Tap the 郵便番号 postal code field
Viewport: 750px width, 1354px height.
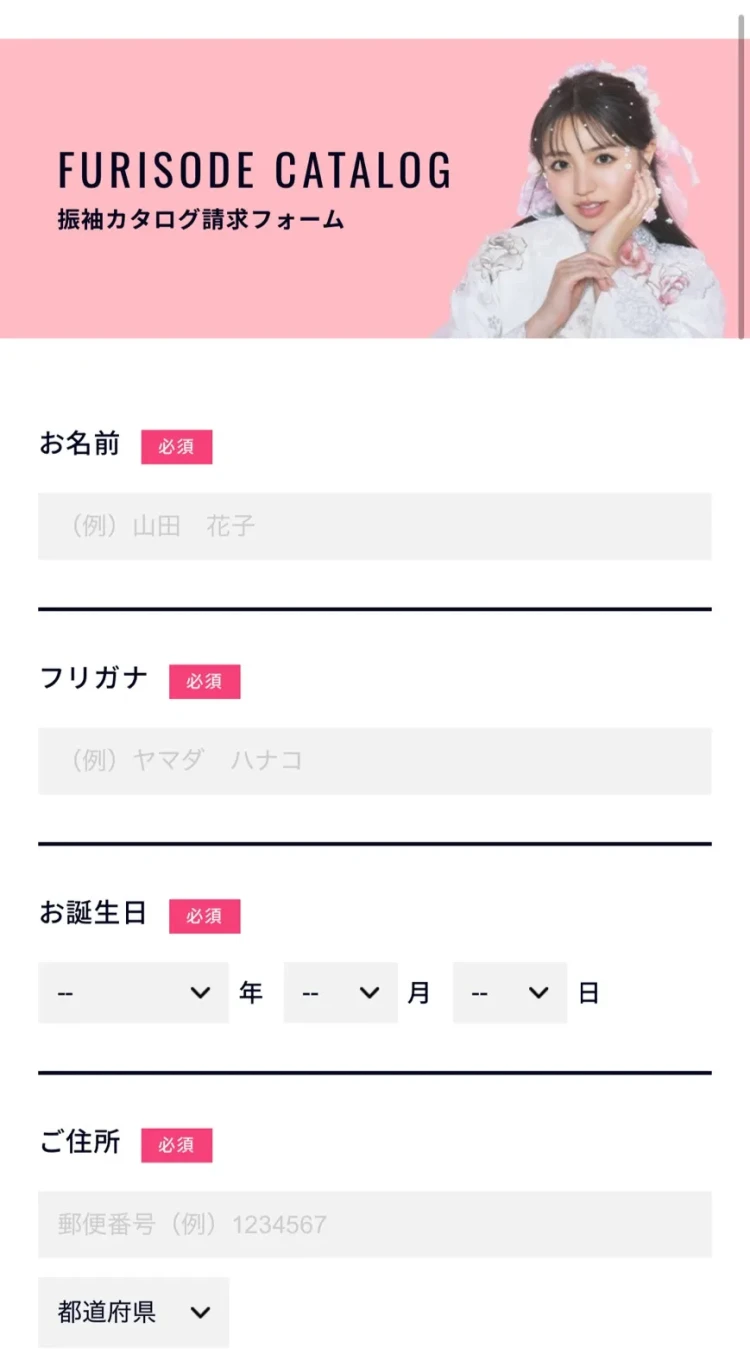pyautogui.click(x=374, y=1224)
